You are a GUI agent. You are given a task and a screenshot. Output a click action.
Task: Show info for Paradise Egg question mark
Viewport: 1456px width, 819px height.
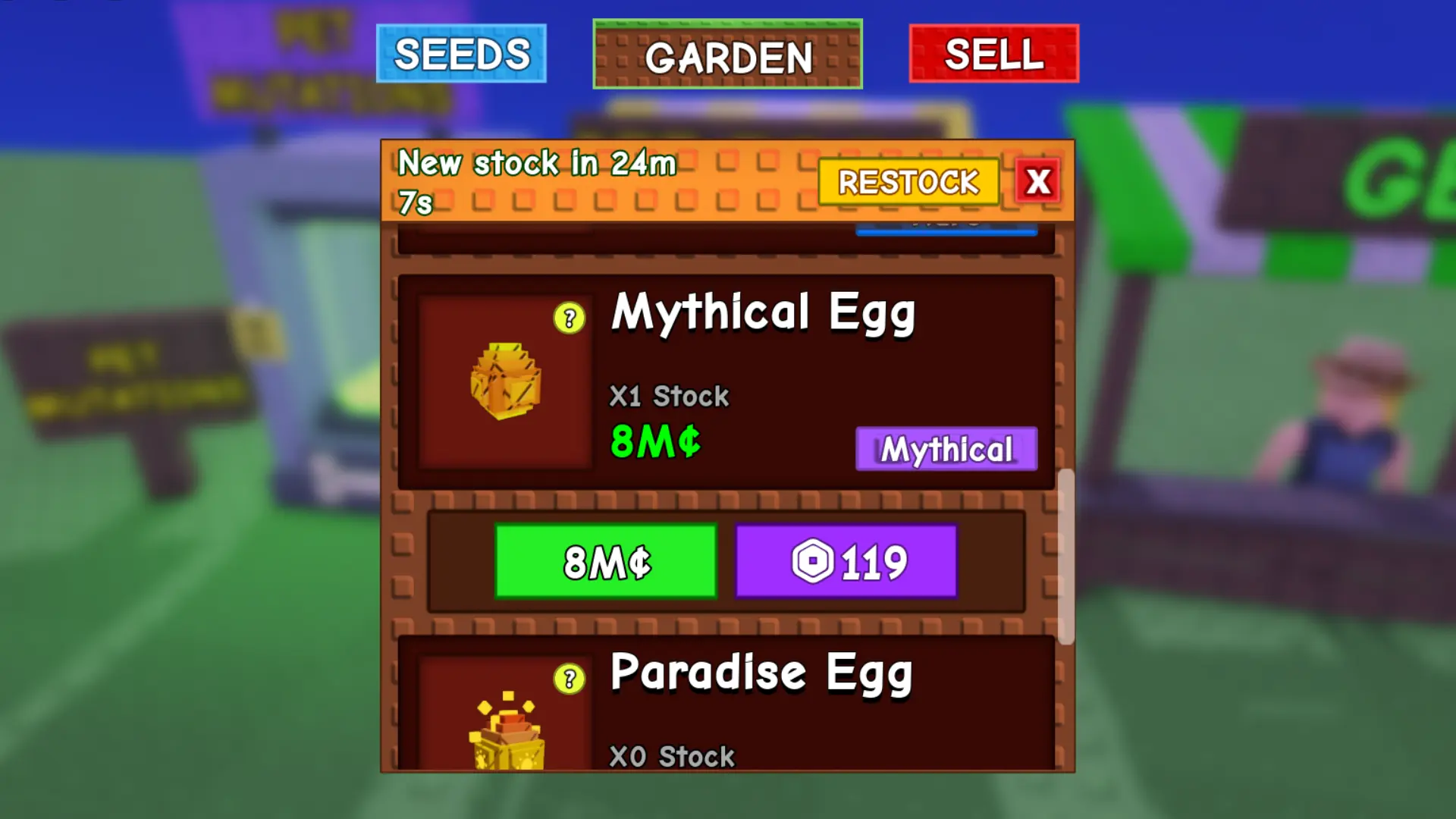[x=569, y=679]
